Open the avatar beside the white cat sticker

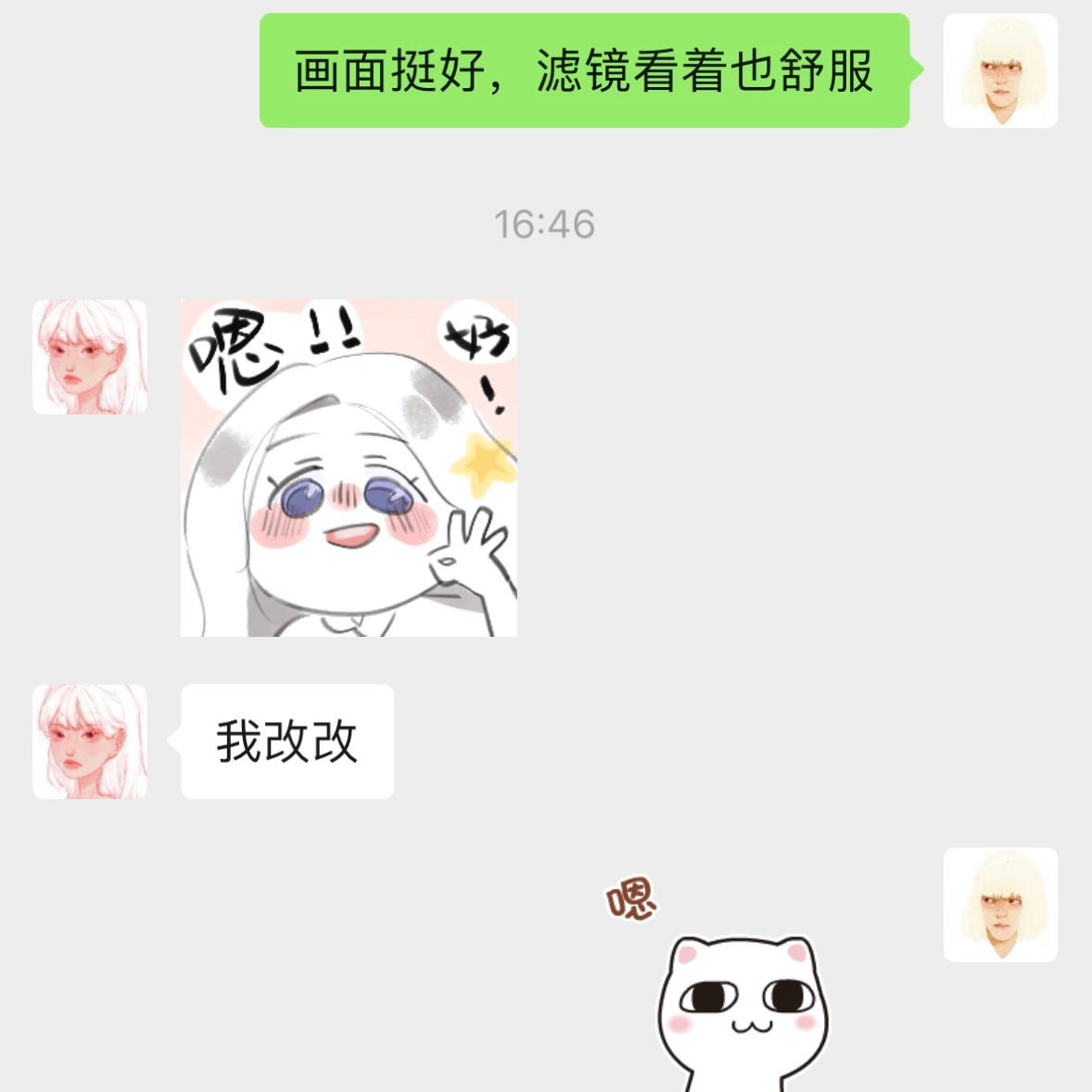(x=1000, y=905)
